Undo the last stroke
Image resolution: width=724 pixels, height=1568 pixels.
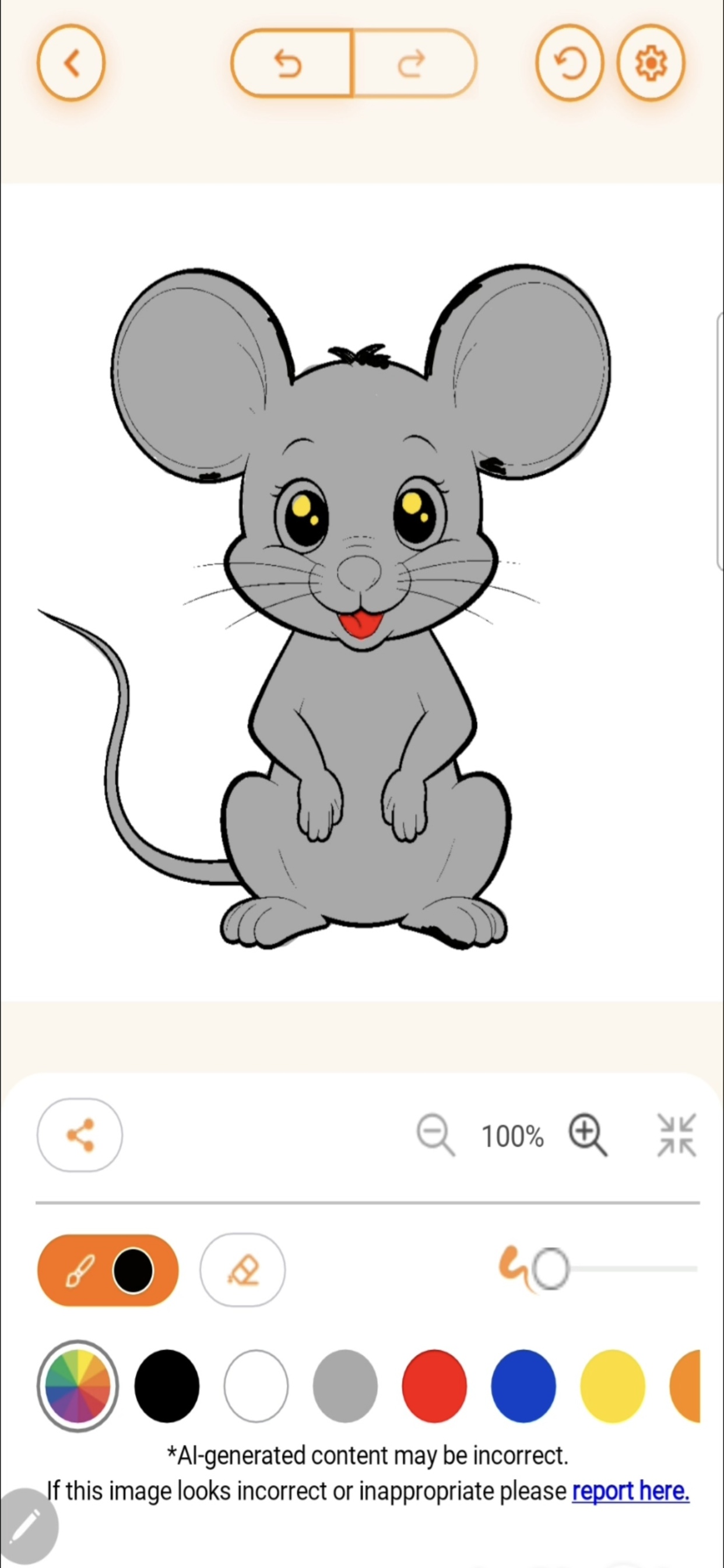pyautogui.click(x=290, y=64)
